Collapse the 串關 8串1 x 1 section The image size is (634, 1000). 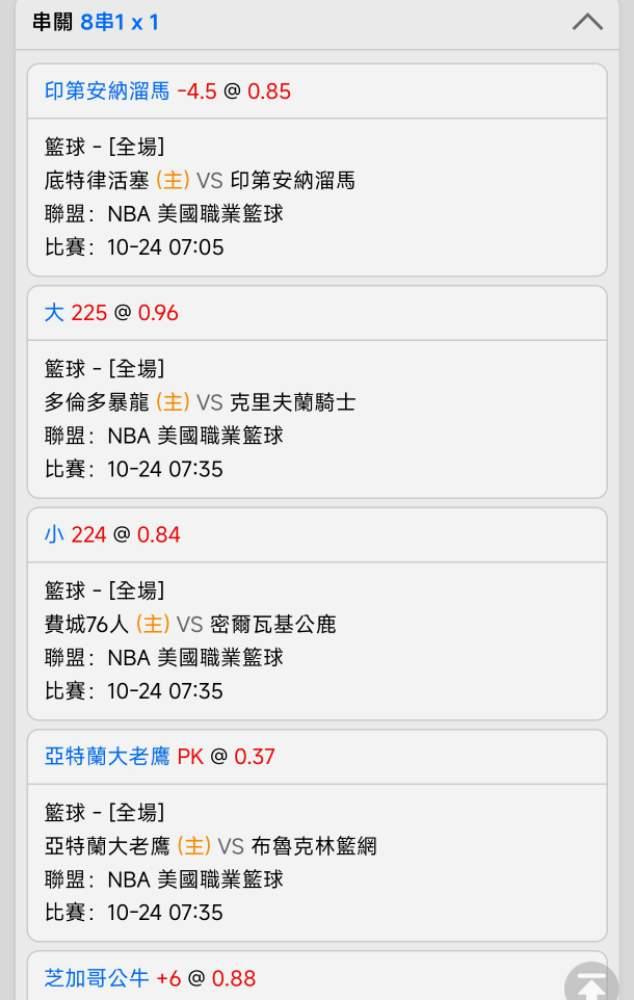click(x=587, y=22)
